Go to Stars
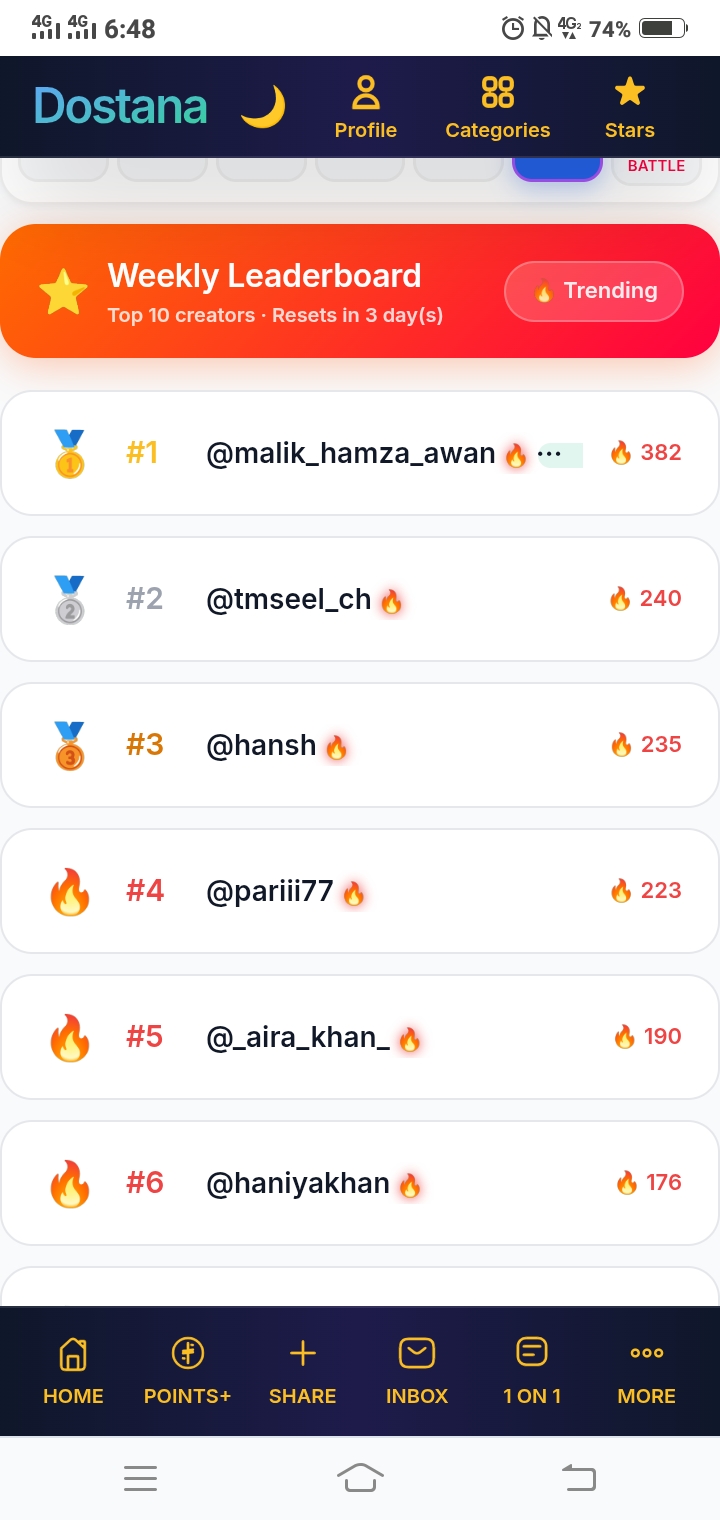720x1520 pixels. (629, 108)
